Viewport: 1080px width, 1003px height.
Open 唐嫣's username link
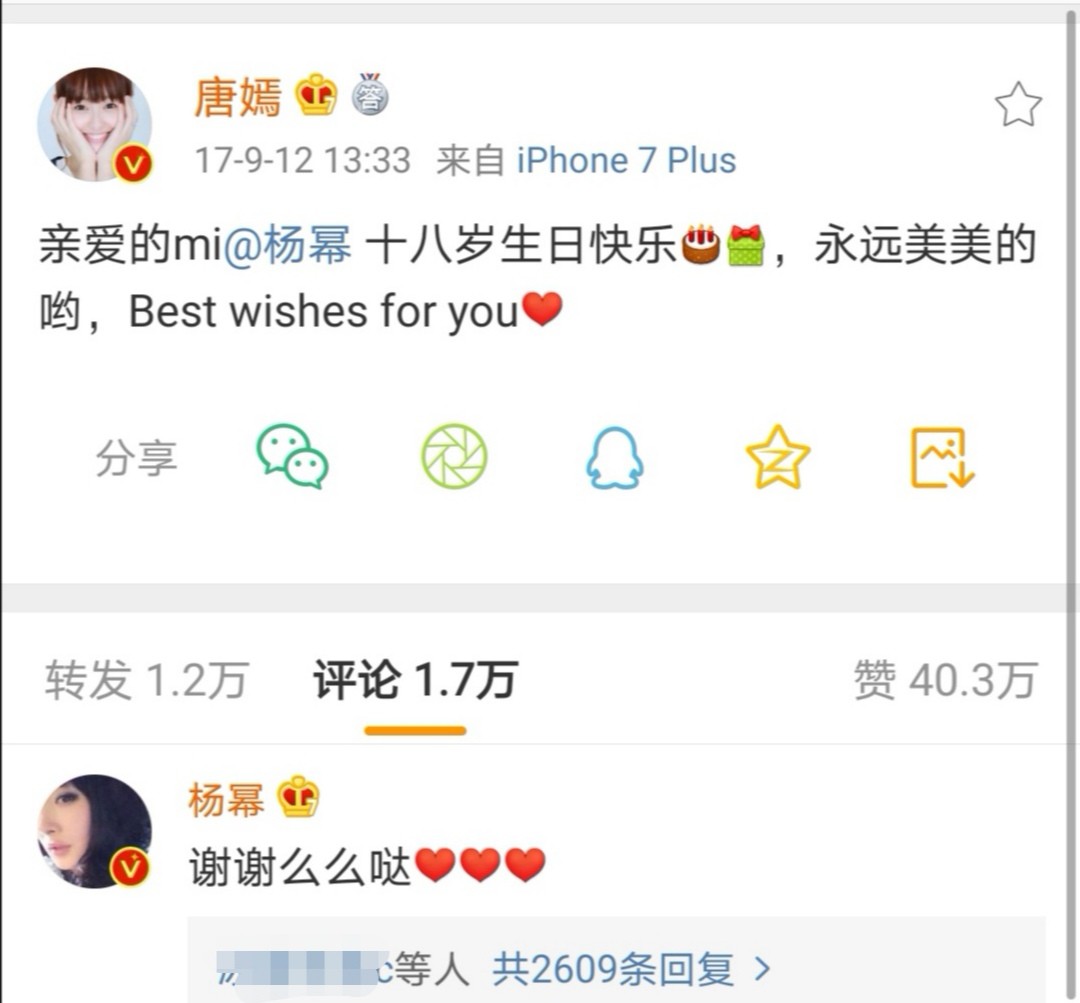pyautogui.click(x=237, y=97)
